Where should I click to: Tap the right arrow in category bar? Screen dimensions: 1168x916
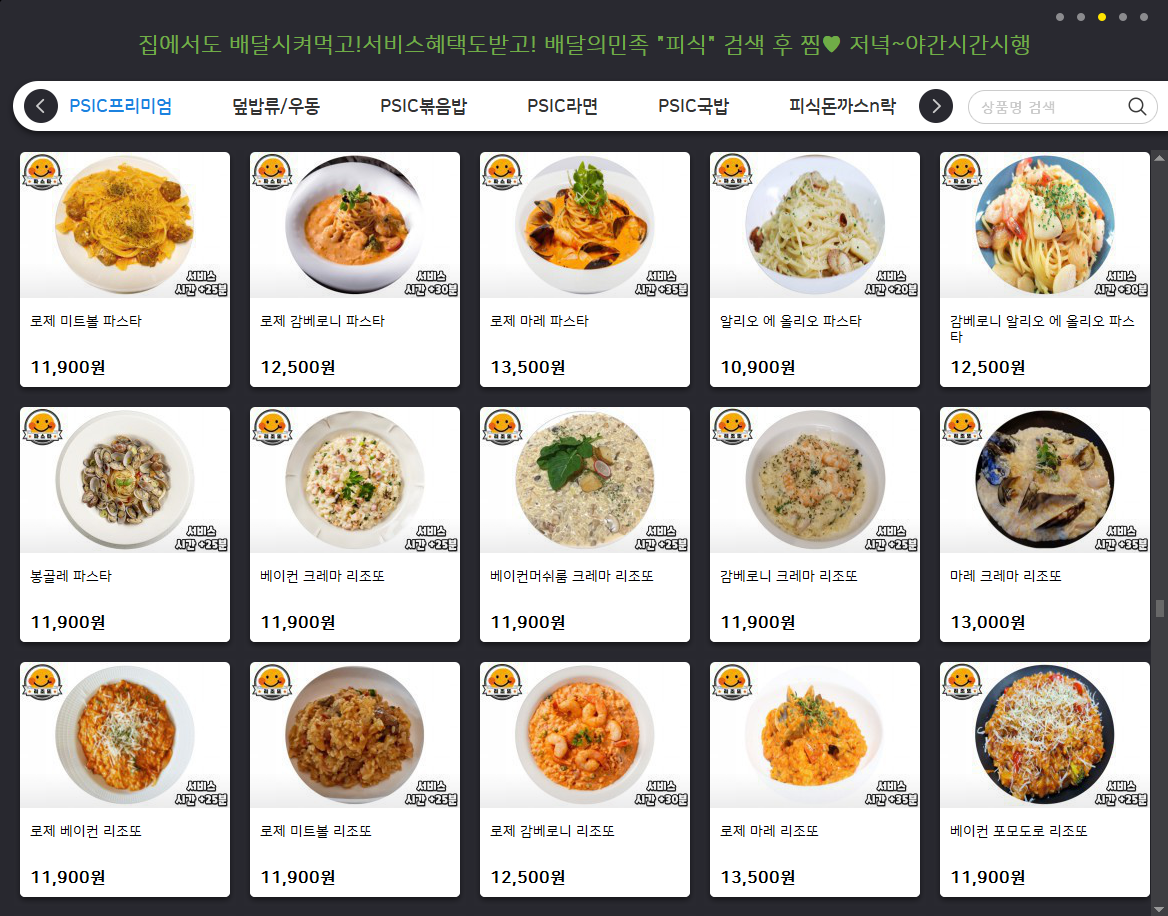935,106
